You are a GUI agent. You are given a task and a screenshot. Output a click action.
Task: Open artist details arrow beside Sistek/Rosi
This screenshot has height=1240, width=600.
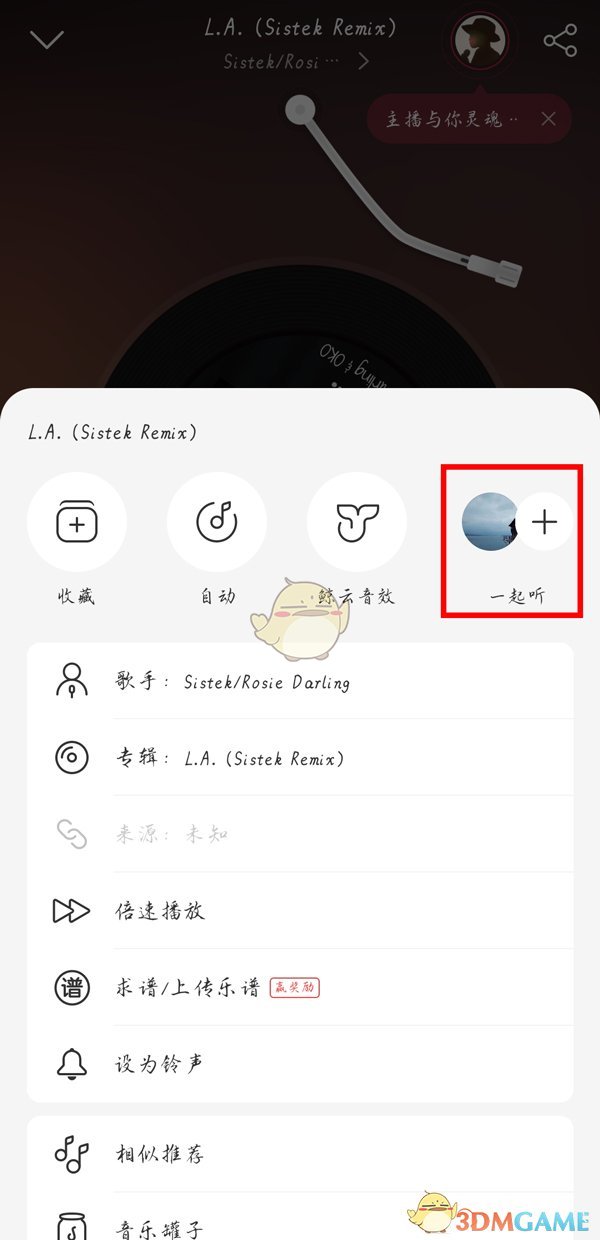[x=363, y=62]
